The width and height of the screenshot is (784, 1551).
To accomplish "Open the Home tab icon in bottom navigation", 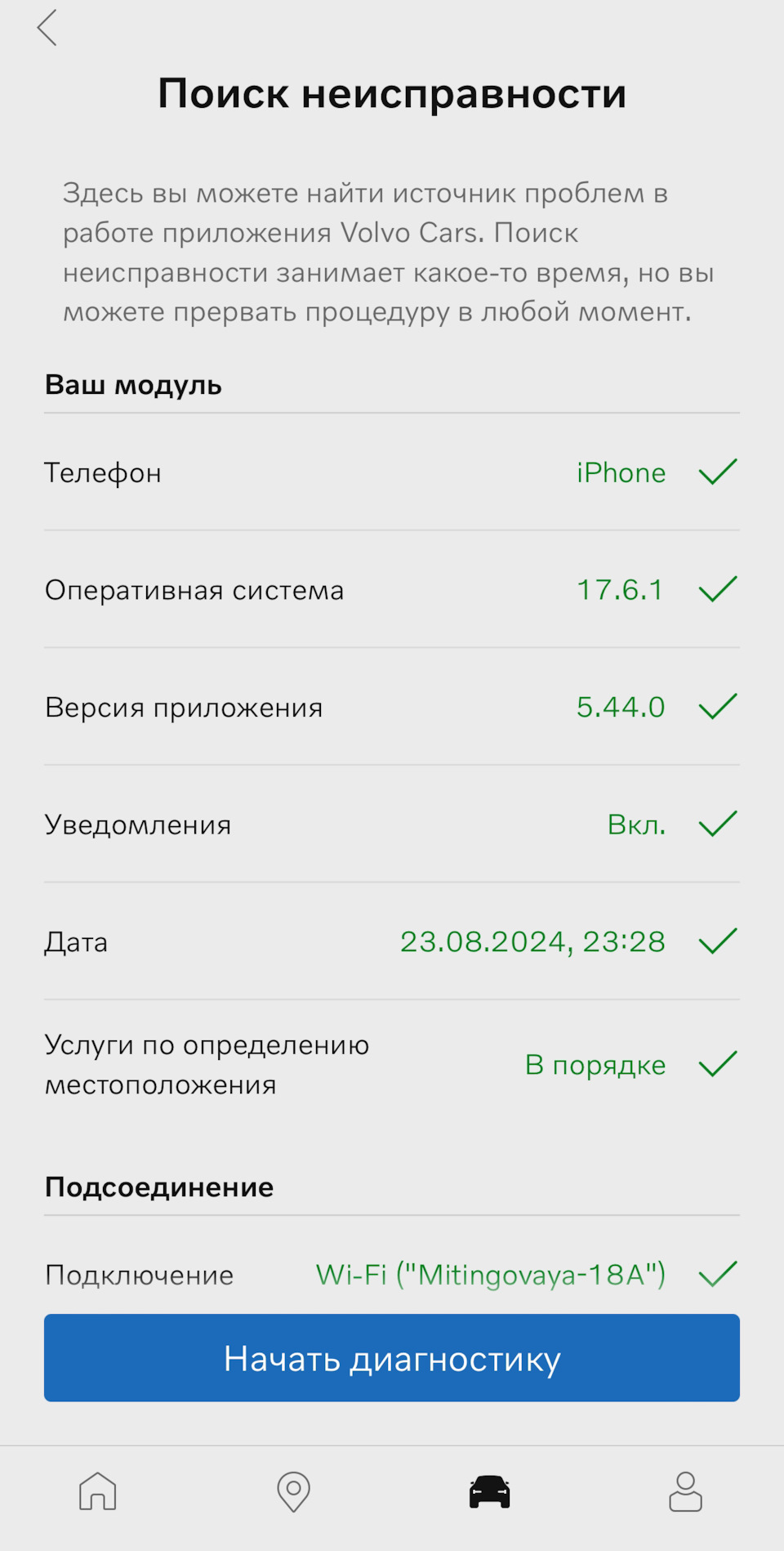I will click(x=96, y=1491).
